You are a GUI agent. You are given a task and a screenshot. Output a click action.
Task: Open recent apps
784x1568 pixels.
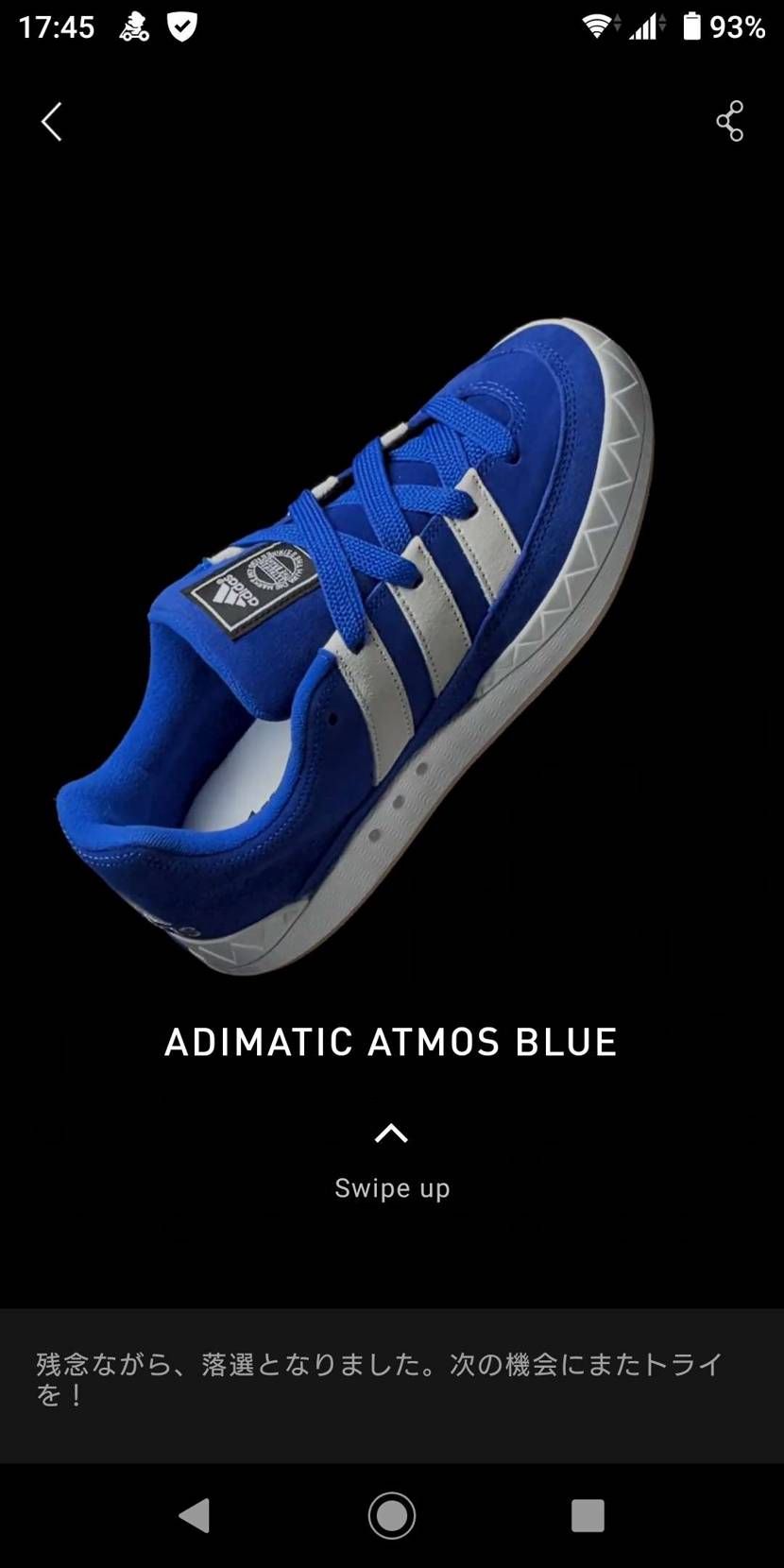click(x=588, y=1515)
